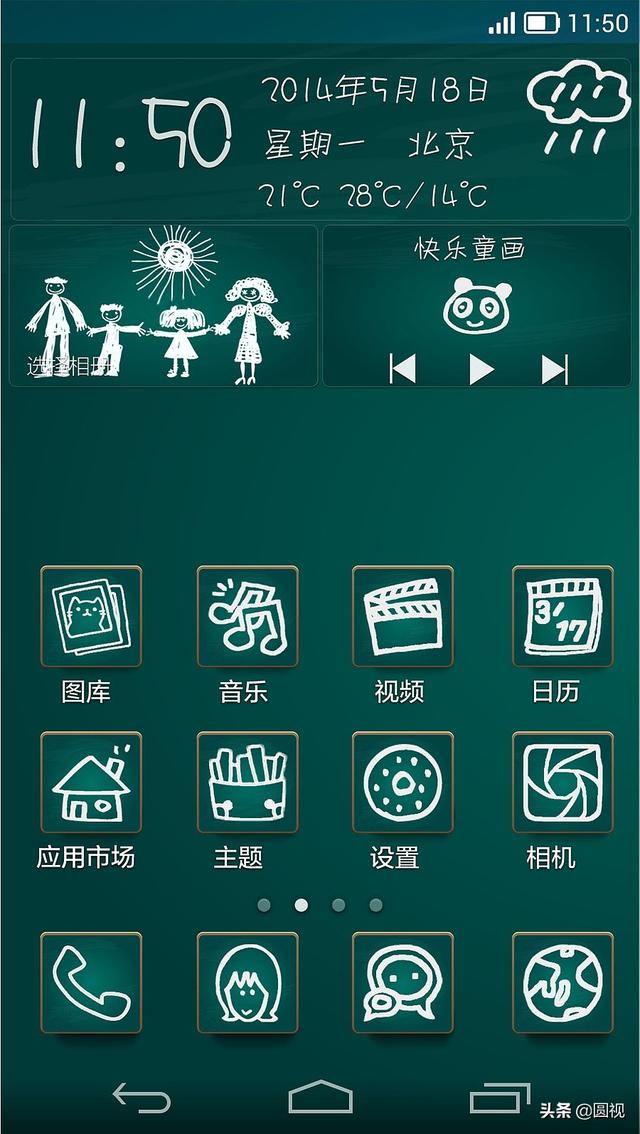The image size is (640, 1134).
Task: Open the phone dialer in the dock
Action: [90, 983]
